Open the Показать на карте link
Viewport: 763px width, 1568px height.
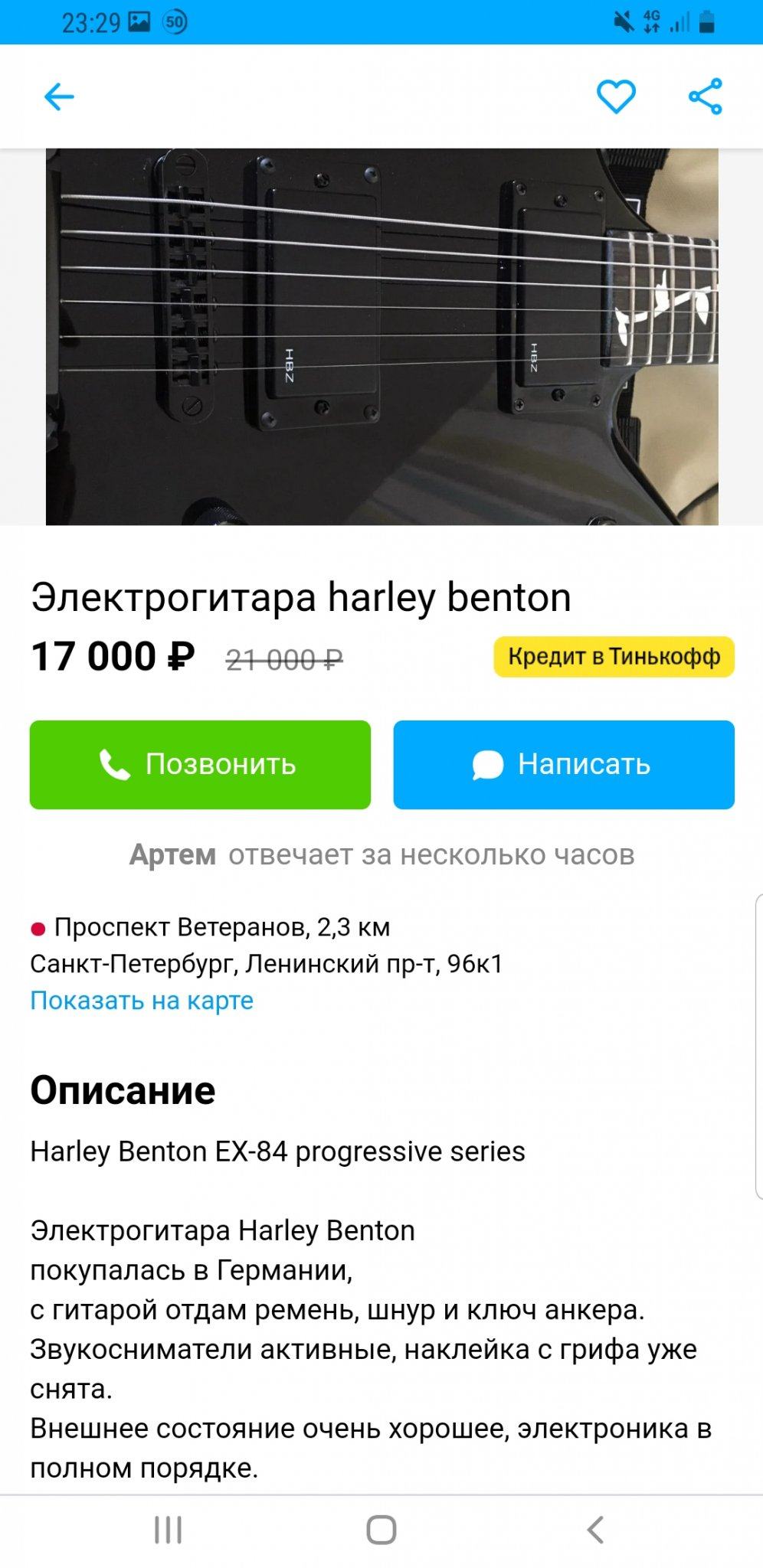142,1001
